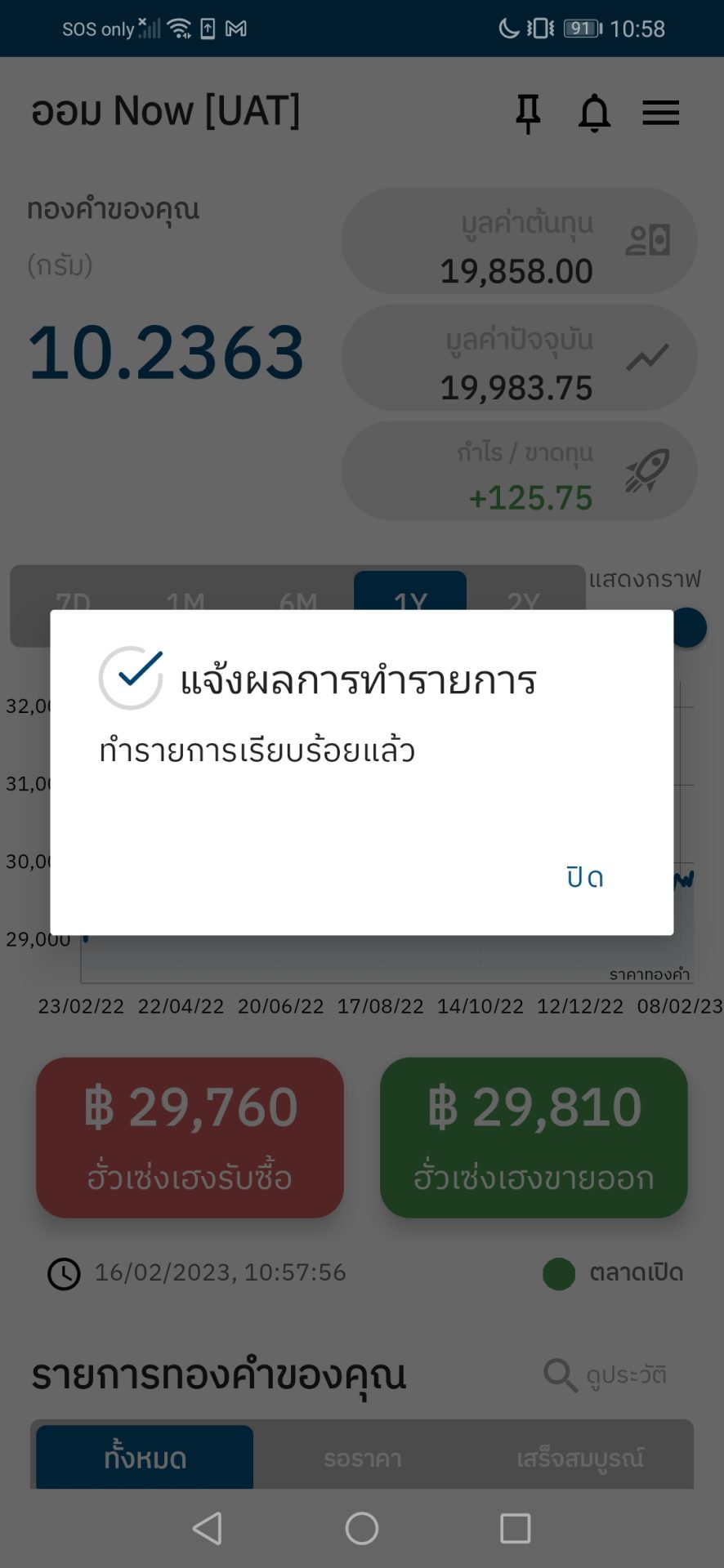Open the hamburger menu
This screenshot has width=724, height=1568.
click(660, 113)
